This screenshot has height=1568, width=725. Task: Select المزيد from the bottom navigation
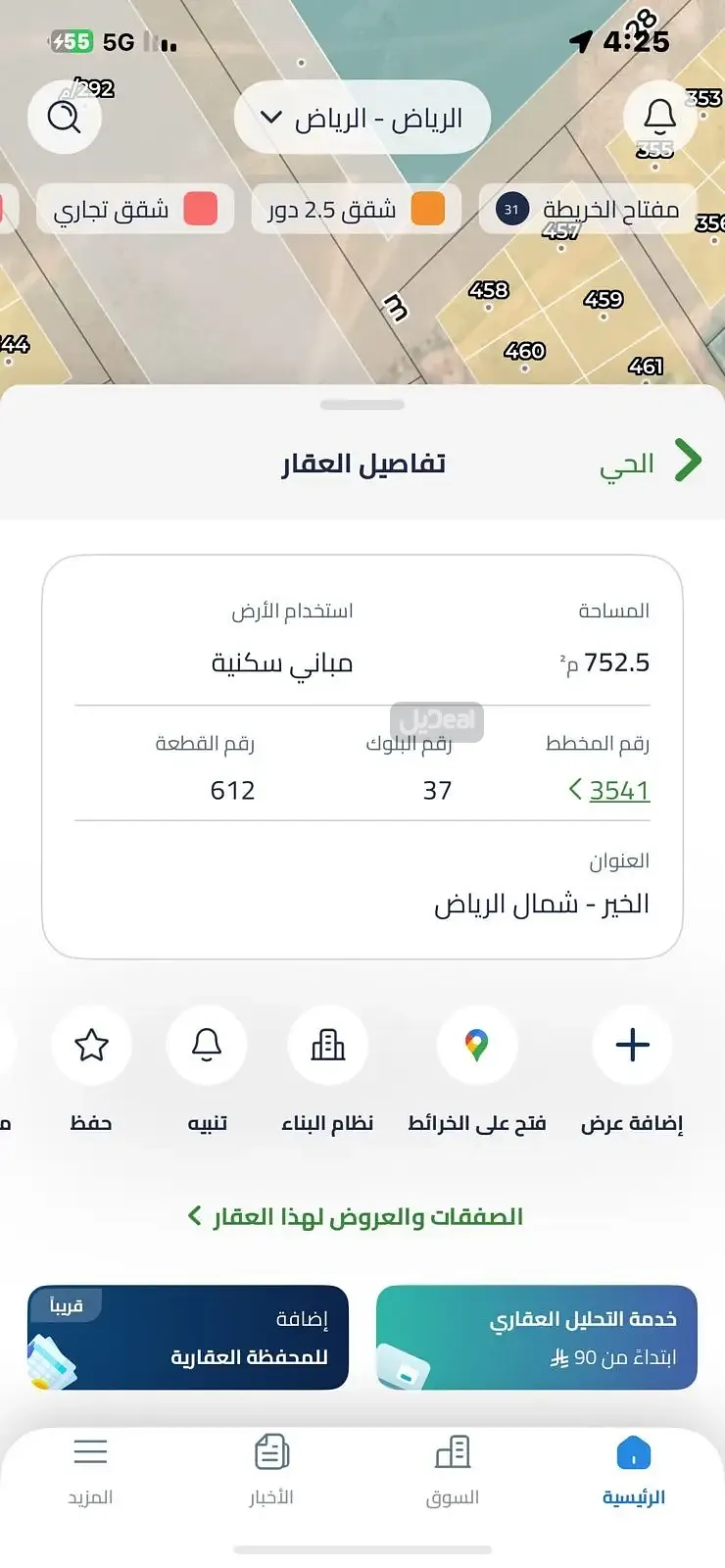tap(90, 1475)
